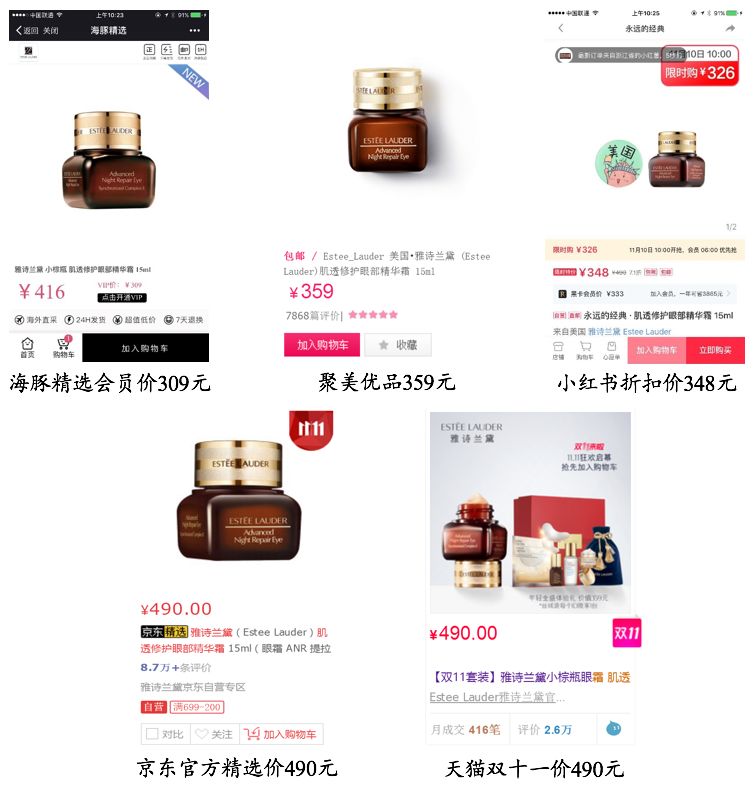Select 关闭 in the top navigation bar

coord(50,30)
